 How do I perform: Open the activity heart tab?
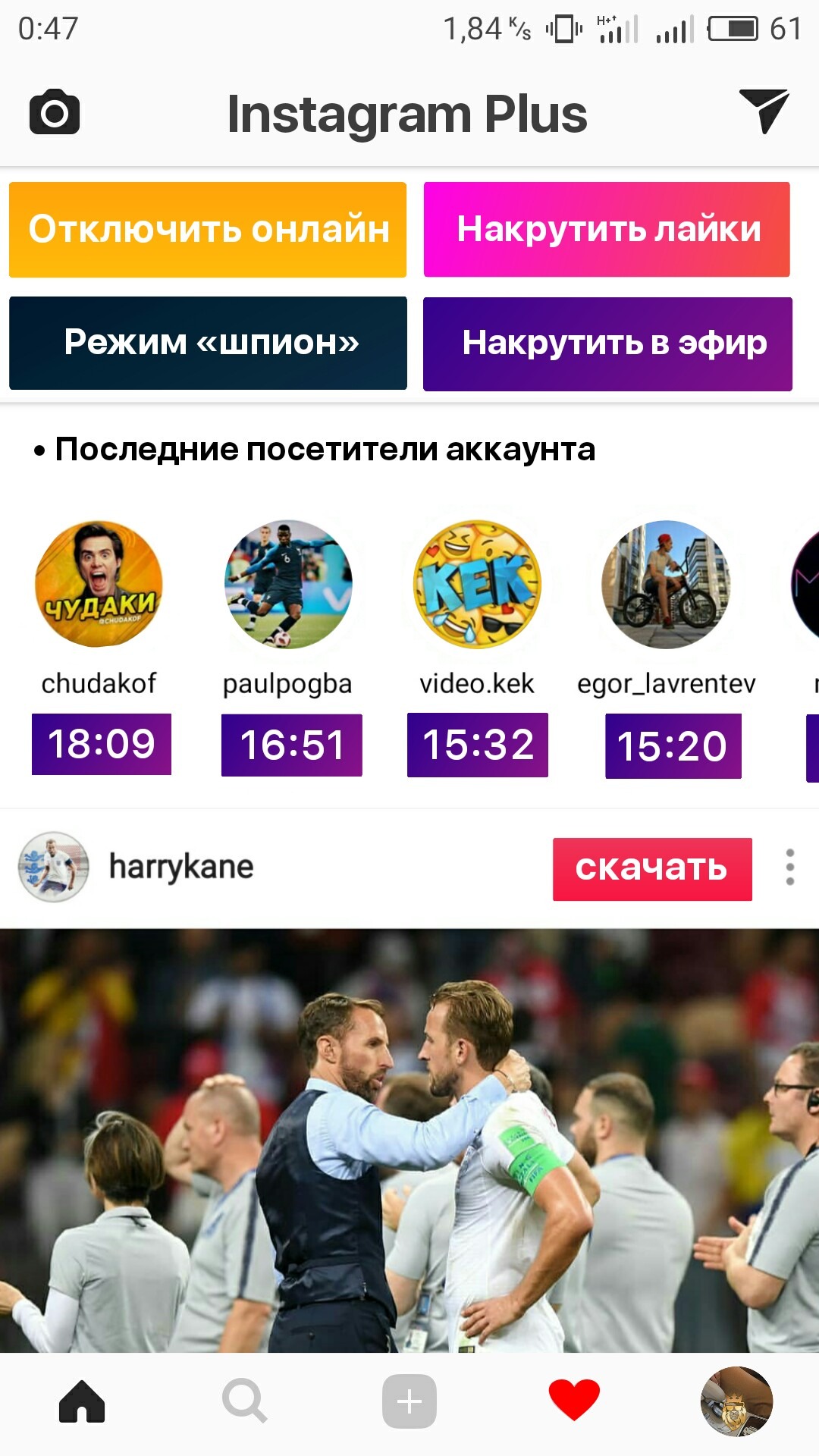tap(574, 1400)
